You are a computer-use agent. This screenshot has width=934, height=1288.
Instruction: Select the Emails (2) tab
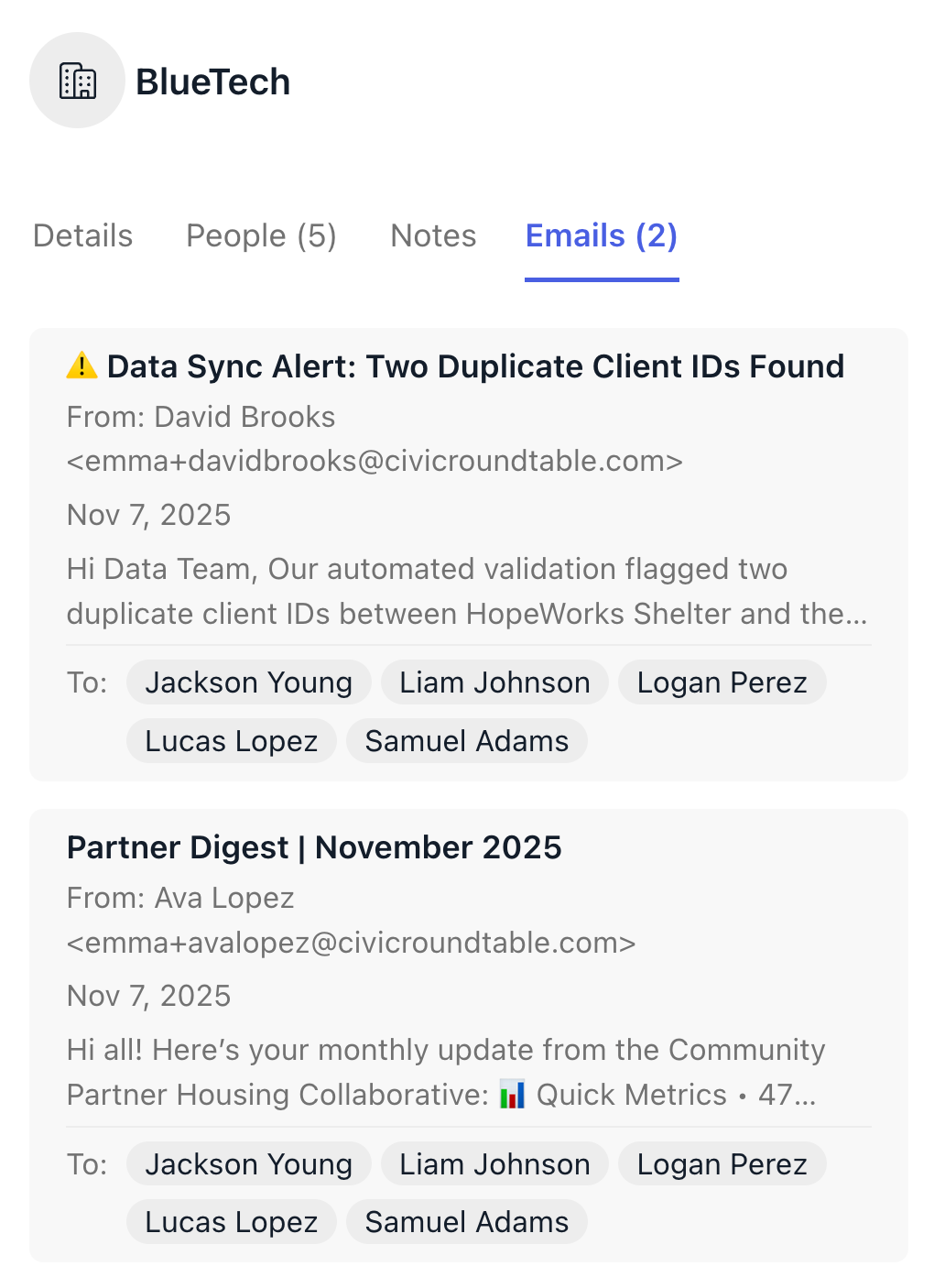[601, 236]
